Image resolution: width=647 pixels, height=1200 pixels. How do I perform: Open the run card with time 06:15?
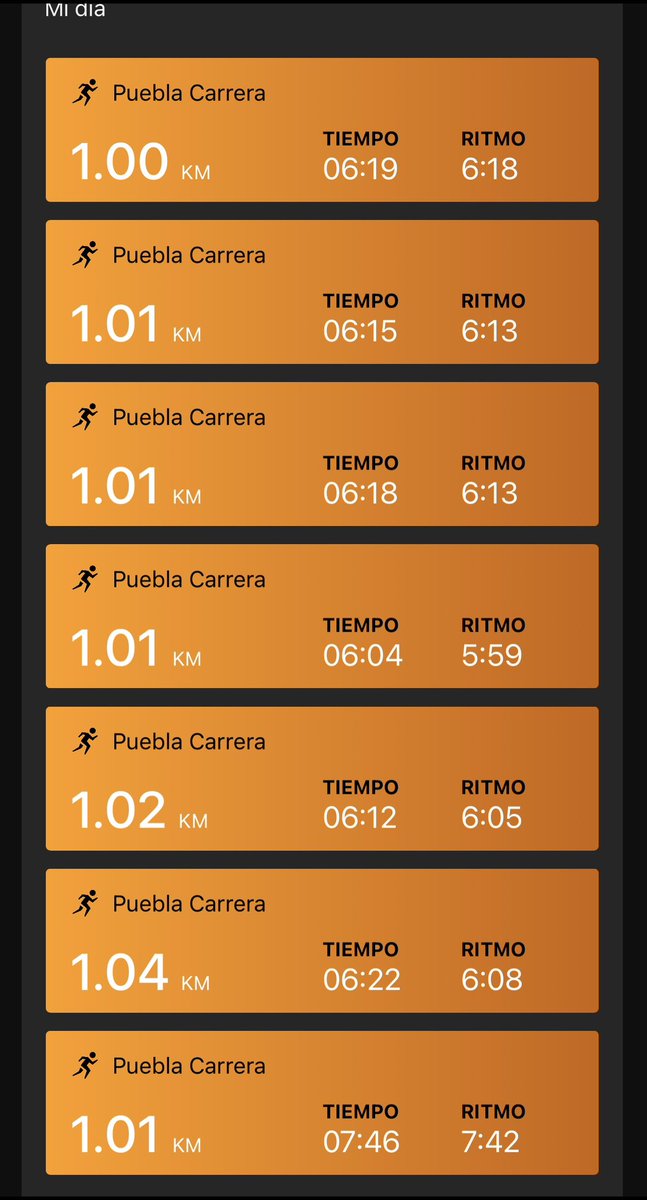322,292
